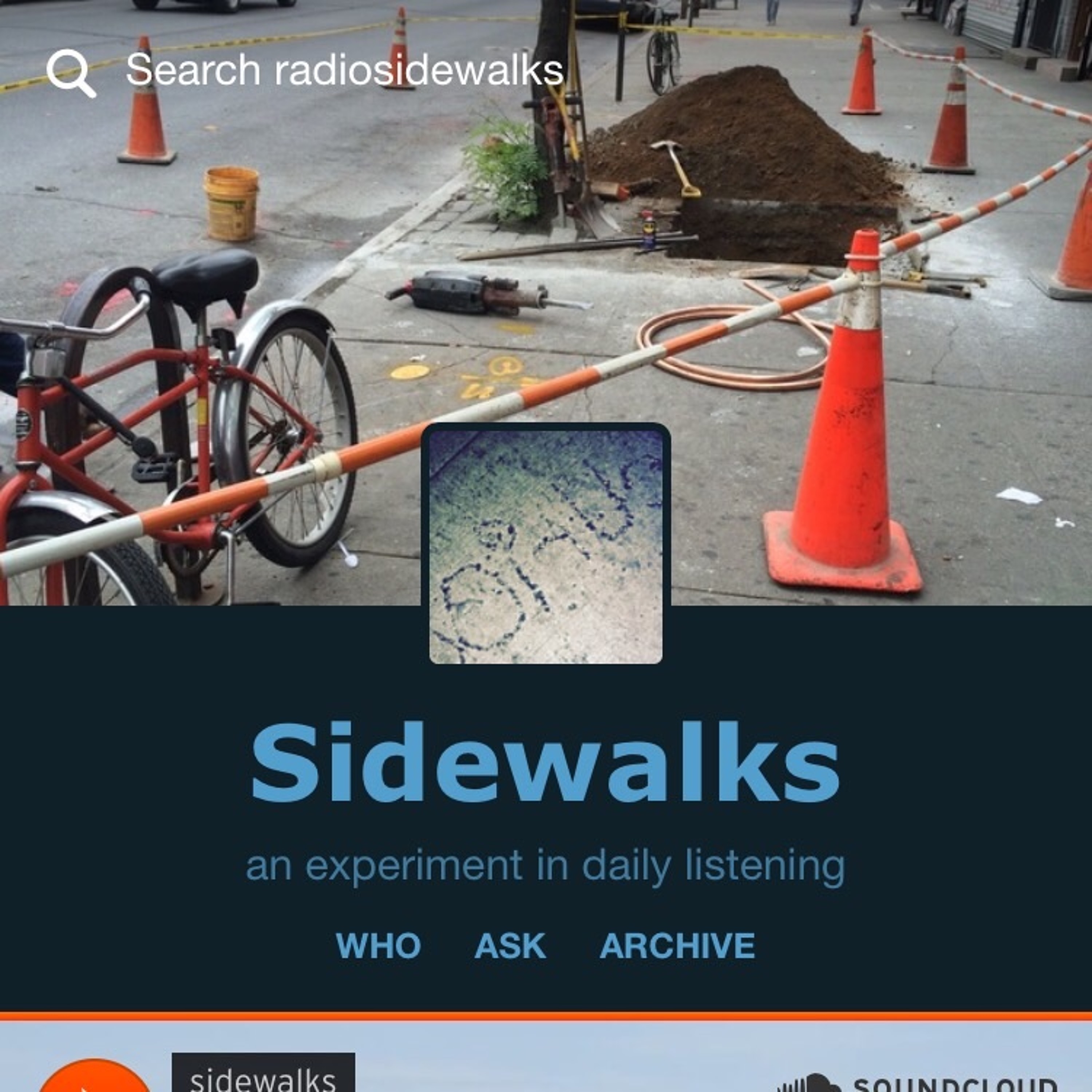Open the ARCHIVE link
This screenshot has width=1092, height=1092.
pyautogui.click(x=677, y=946)
